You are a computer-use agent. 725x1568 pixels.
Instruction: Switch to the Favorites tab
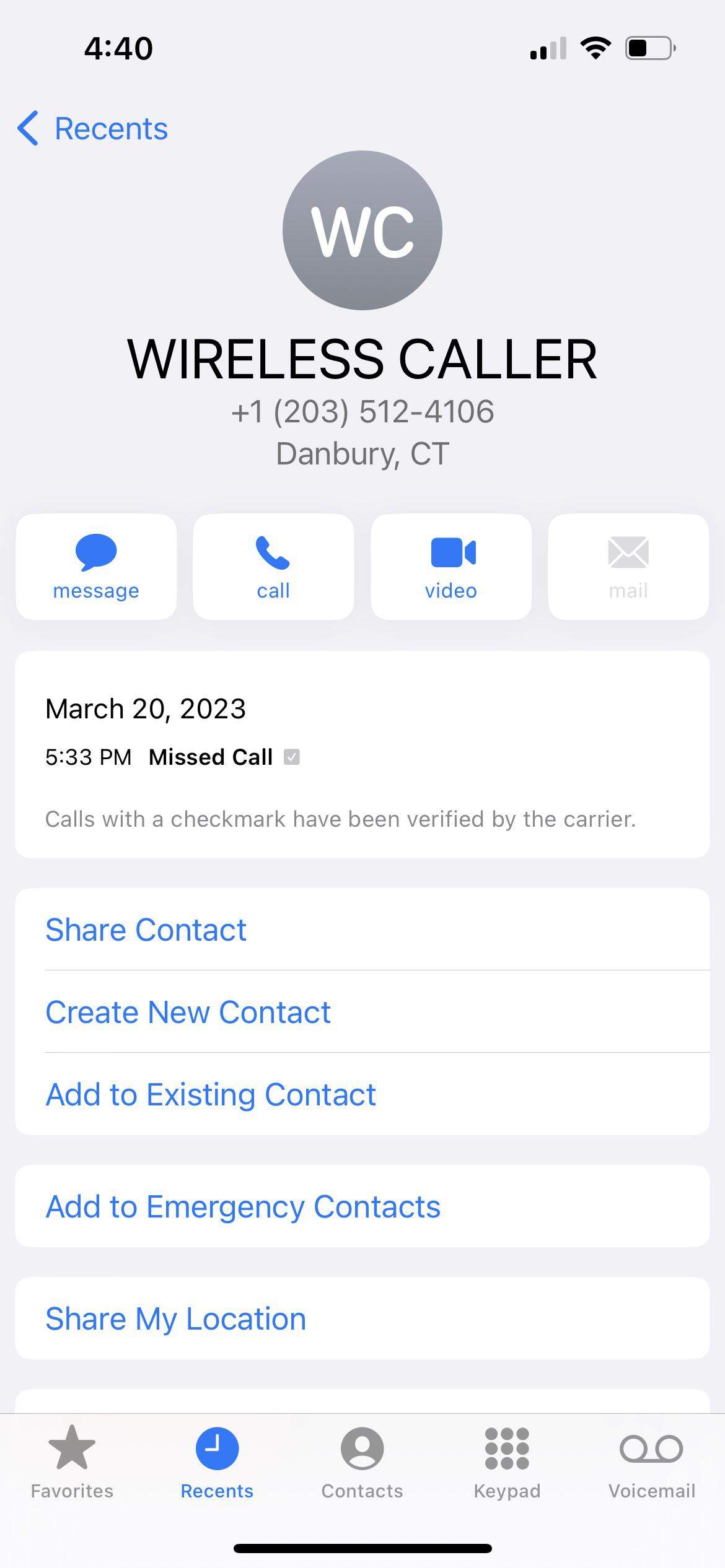coord(72,1463)
